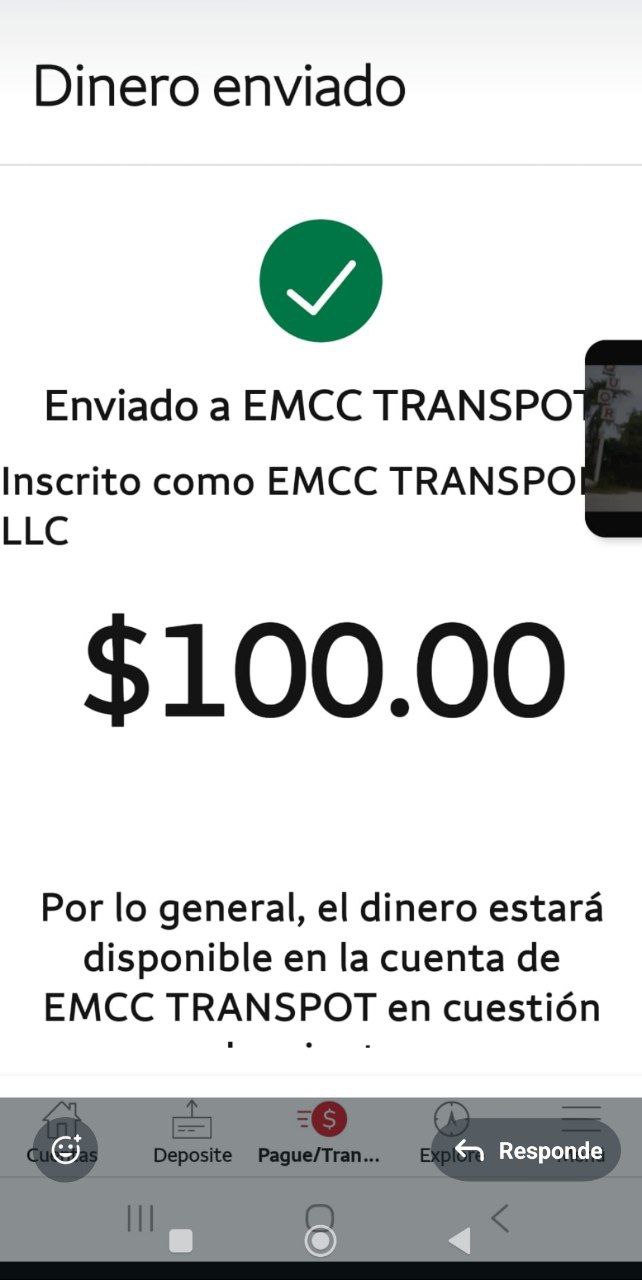Image resolution: width=642 pixels, height=1280 pixels.
Task: Open the emoji reaction picker
Action: (x=66, y=1150)
